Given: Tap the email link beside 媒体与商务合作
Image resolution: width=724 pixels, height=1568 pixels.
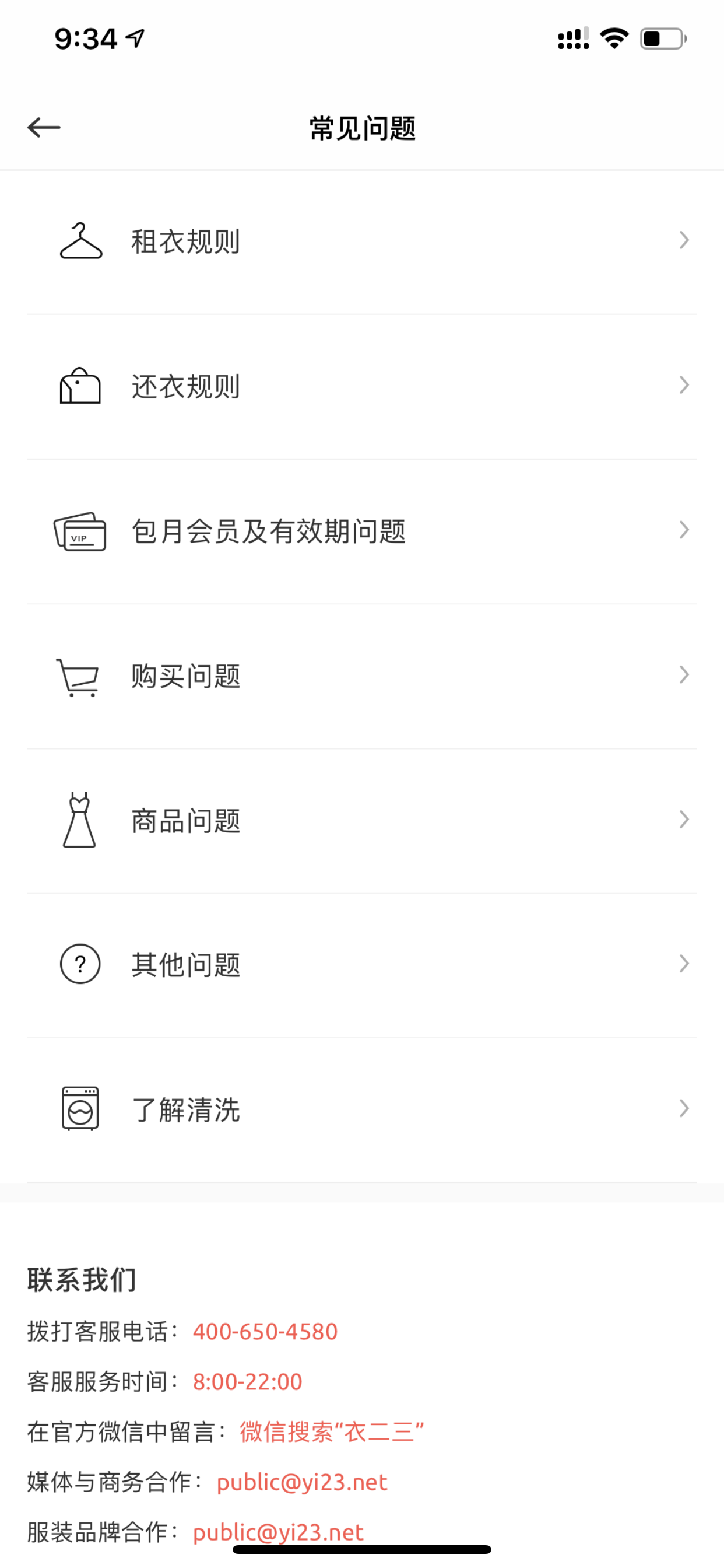Looking at the screenshot, I should point(302,1482).
